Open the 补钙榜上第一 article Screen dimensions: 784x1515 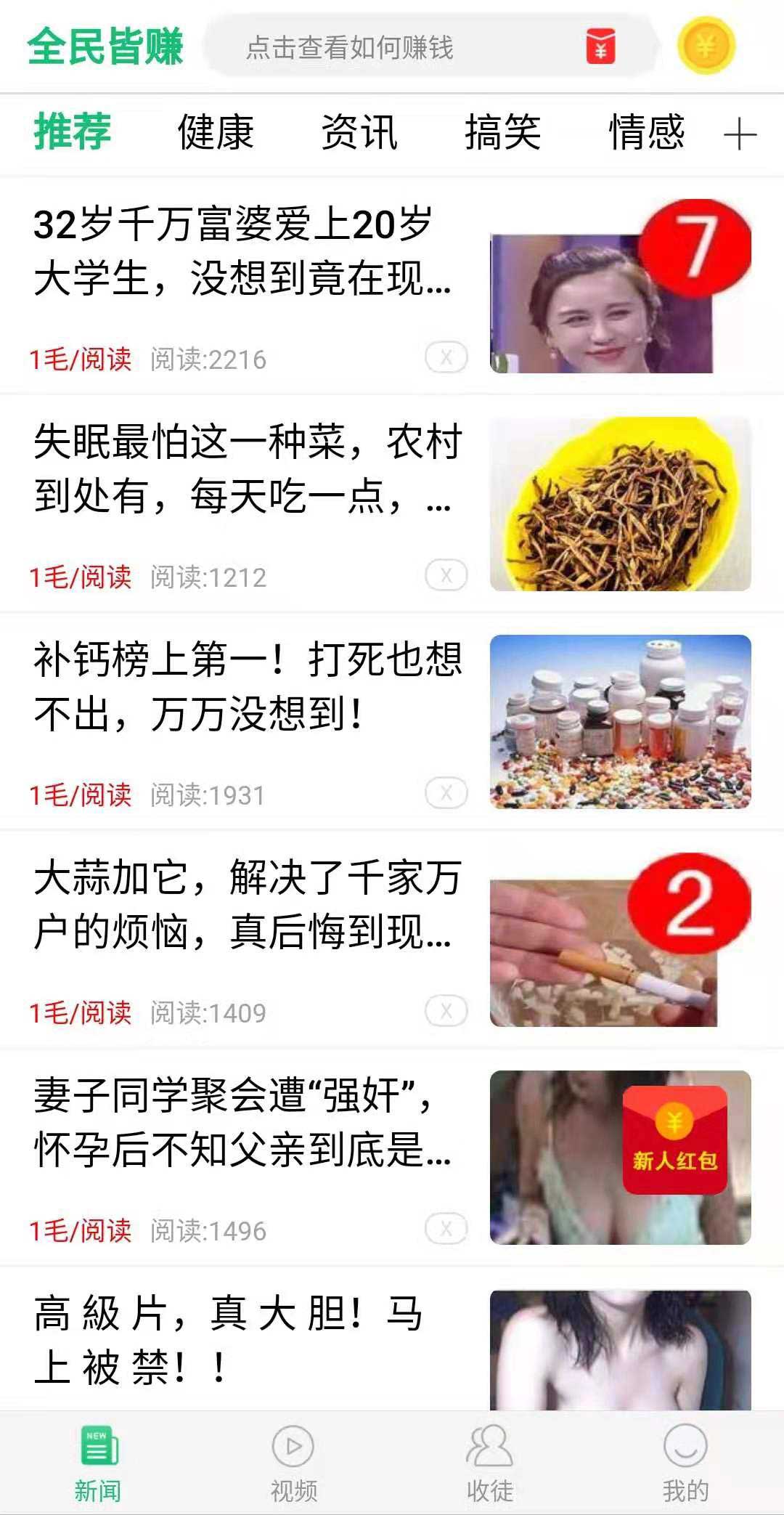coord(392,722)
